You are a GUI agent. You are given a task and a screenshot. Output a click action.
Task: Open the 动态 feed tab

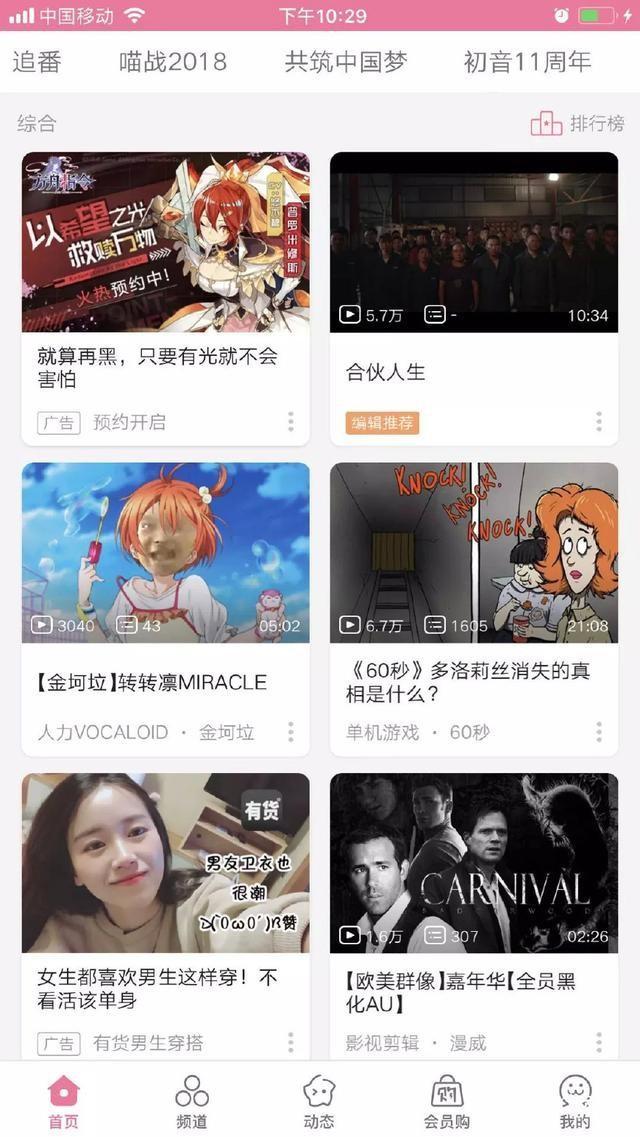click(319, 1100)
